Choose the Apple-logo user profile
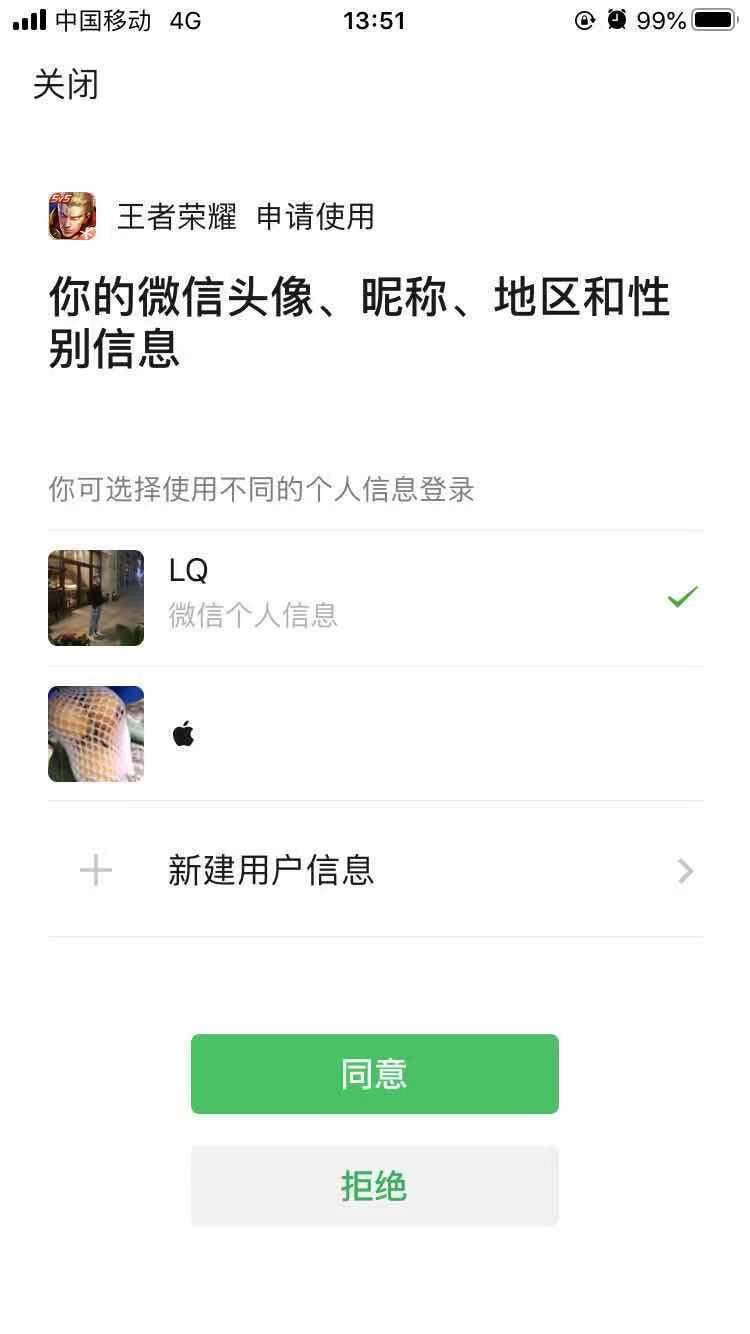The width and height of the screenshot is (750, 1334). point(376,734)
